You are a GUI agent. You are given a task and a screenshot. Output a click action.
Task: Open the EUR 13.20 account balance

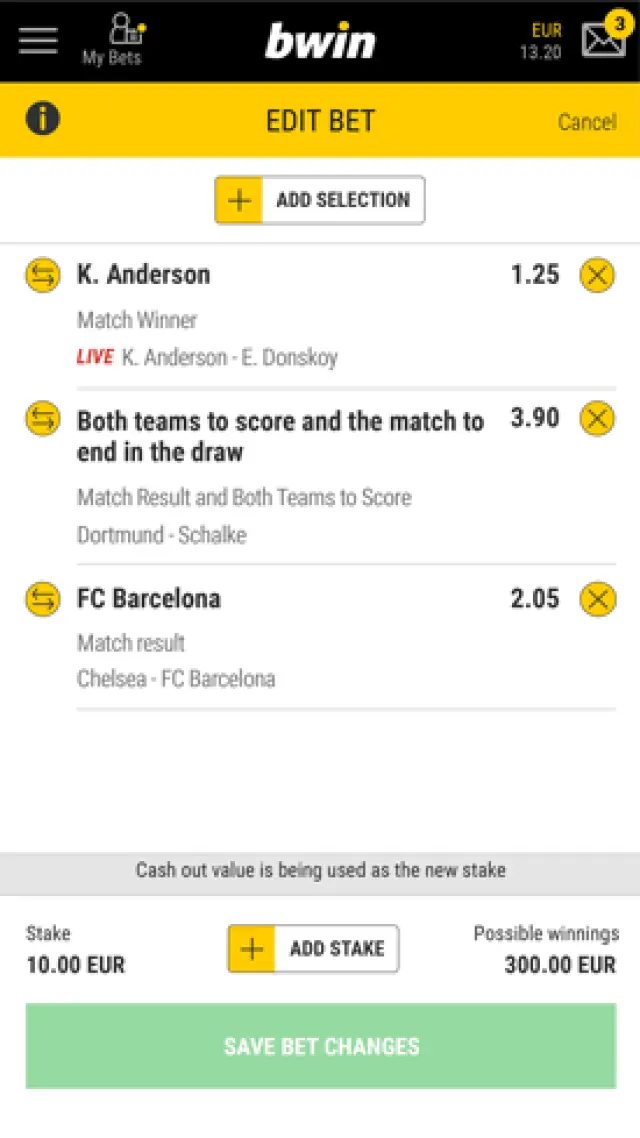click(541, 41)
